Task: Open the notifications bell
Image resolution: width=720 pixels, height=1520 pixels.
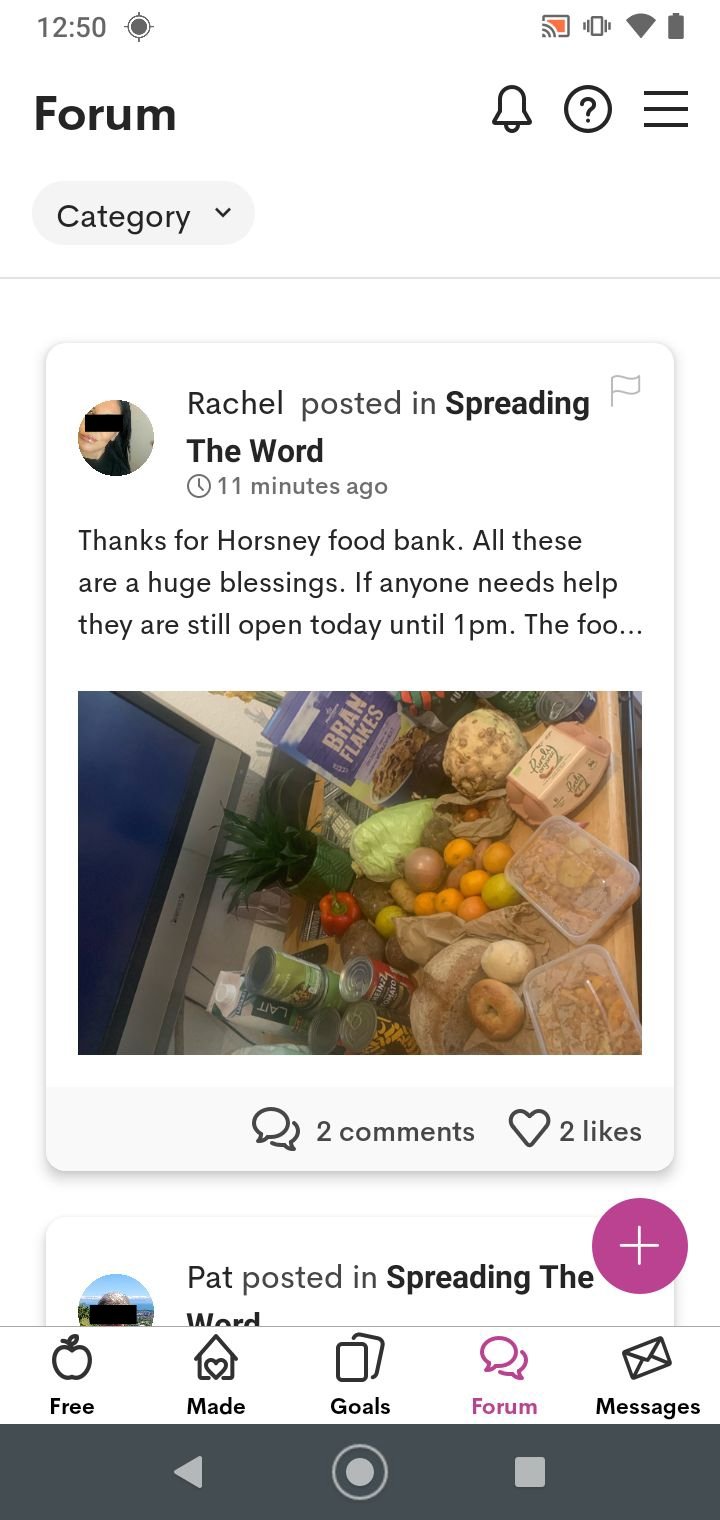Action: coord(512,109)
